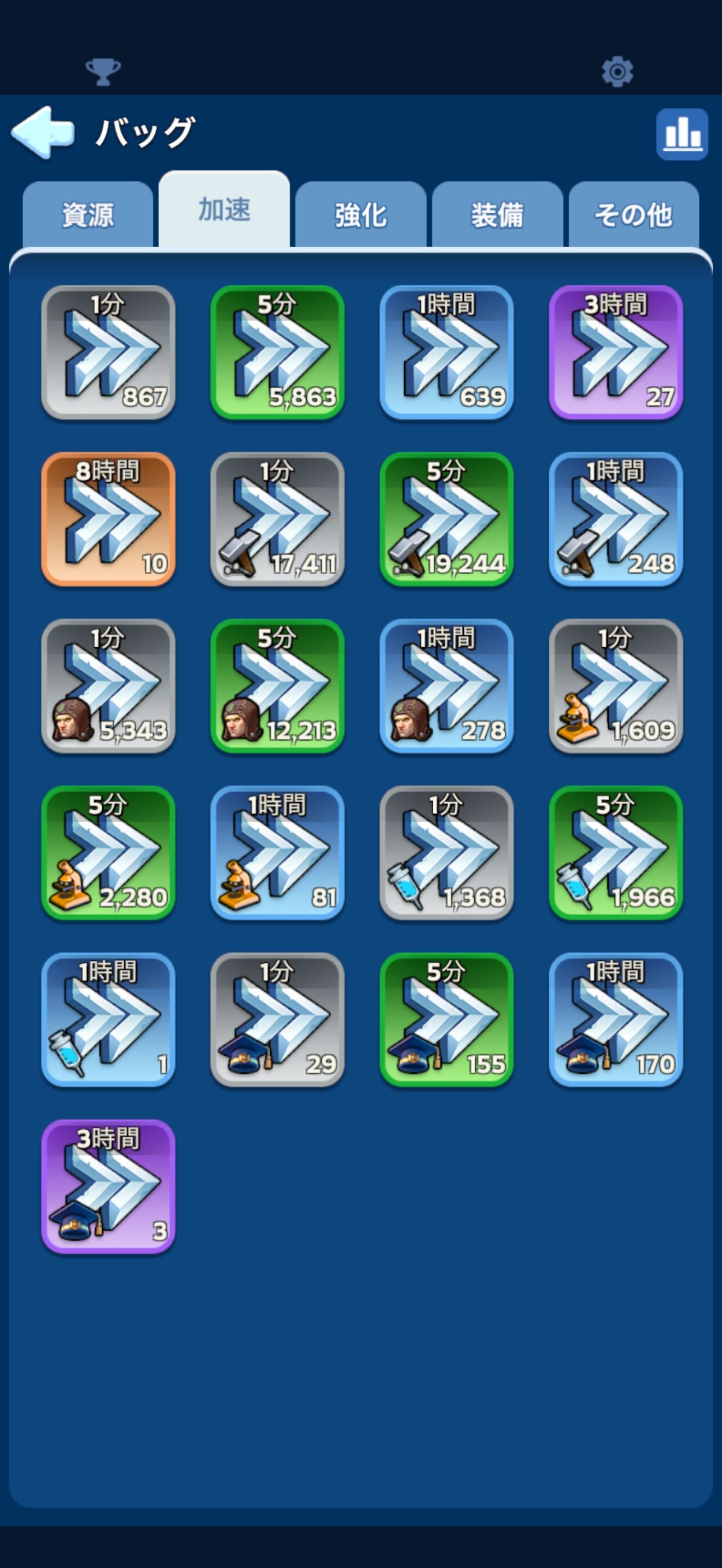This screenshot has height=1568, width=722.
Task: Choose the orange 8時間 speedup item
Action: click(x=108, y=519)
